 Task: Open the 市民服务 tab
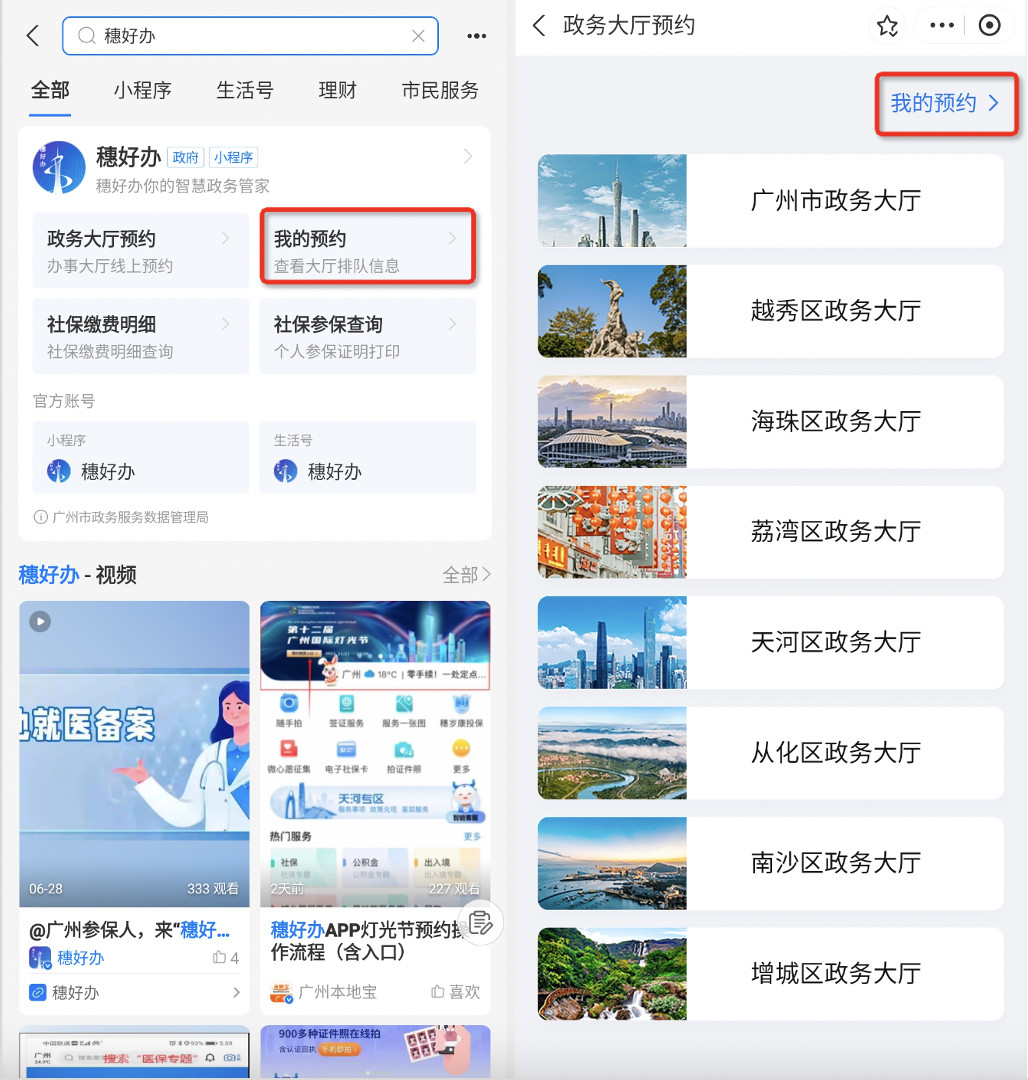440,90
